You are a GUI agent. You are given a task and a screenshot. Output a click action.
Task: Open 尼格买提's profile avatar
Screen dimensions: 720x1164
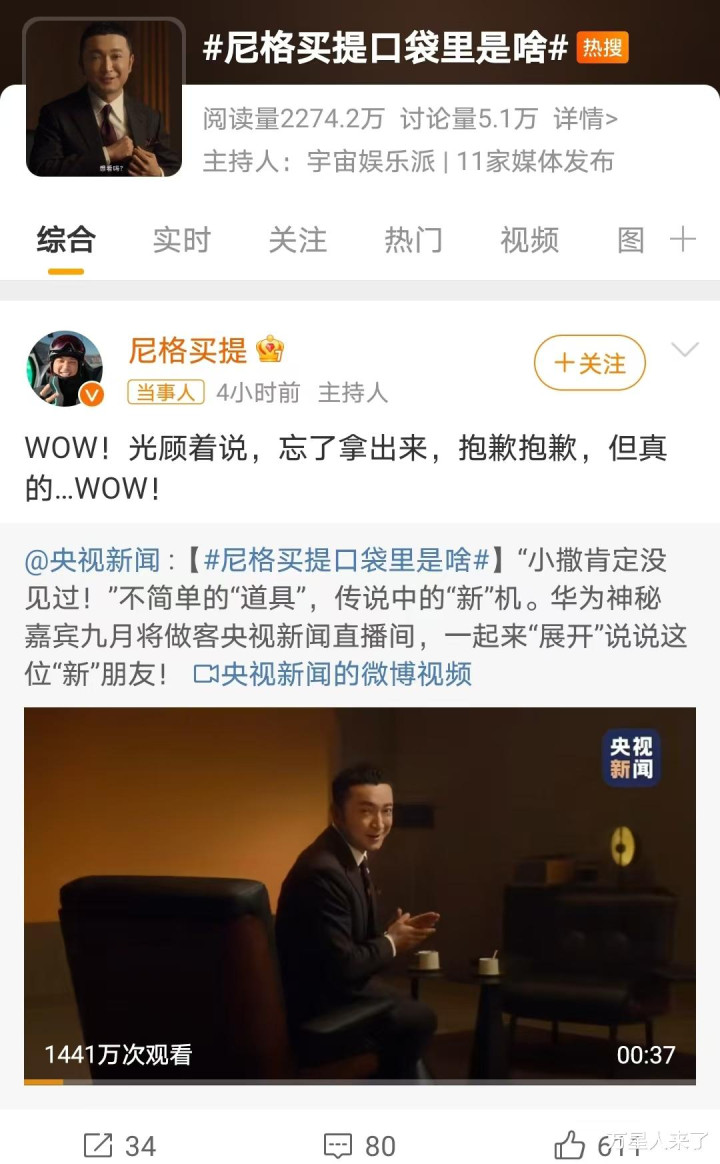coord(65,369)
